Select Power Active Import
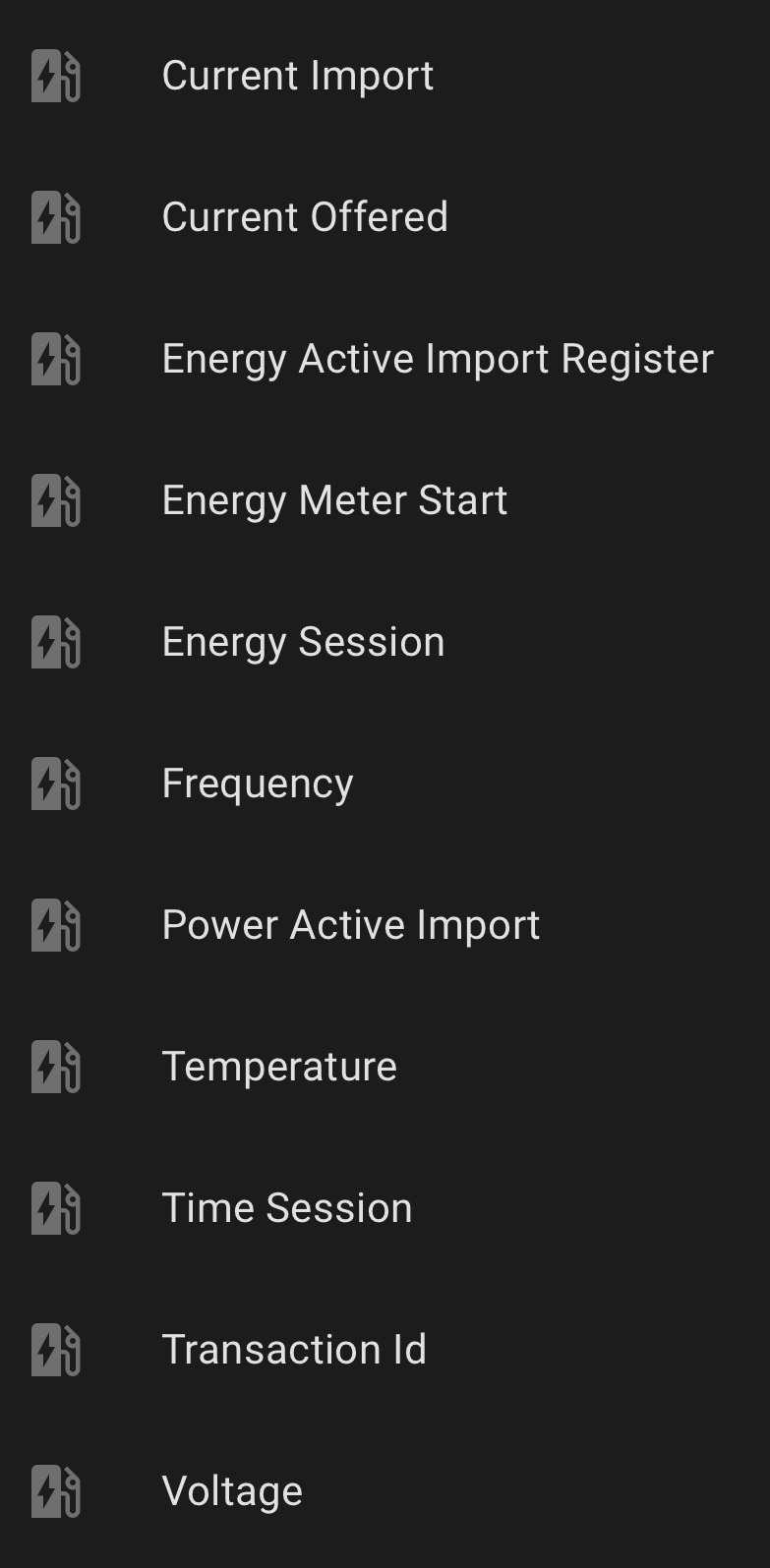This screenshot has height=1568, width=770. tap(351, 926)
